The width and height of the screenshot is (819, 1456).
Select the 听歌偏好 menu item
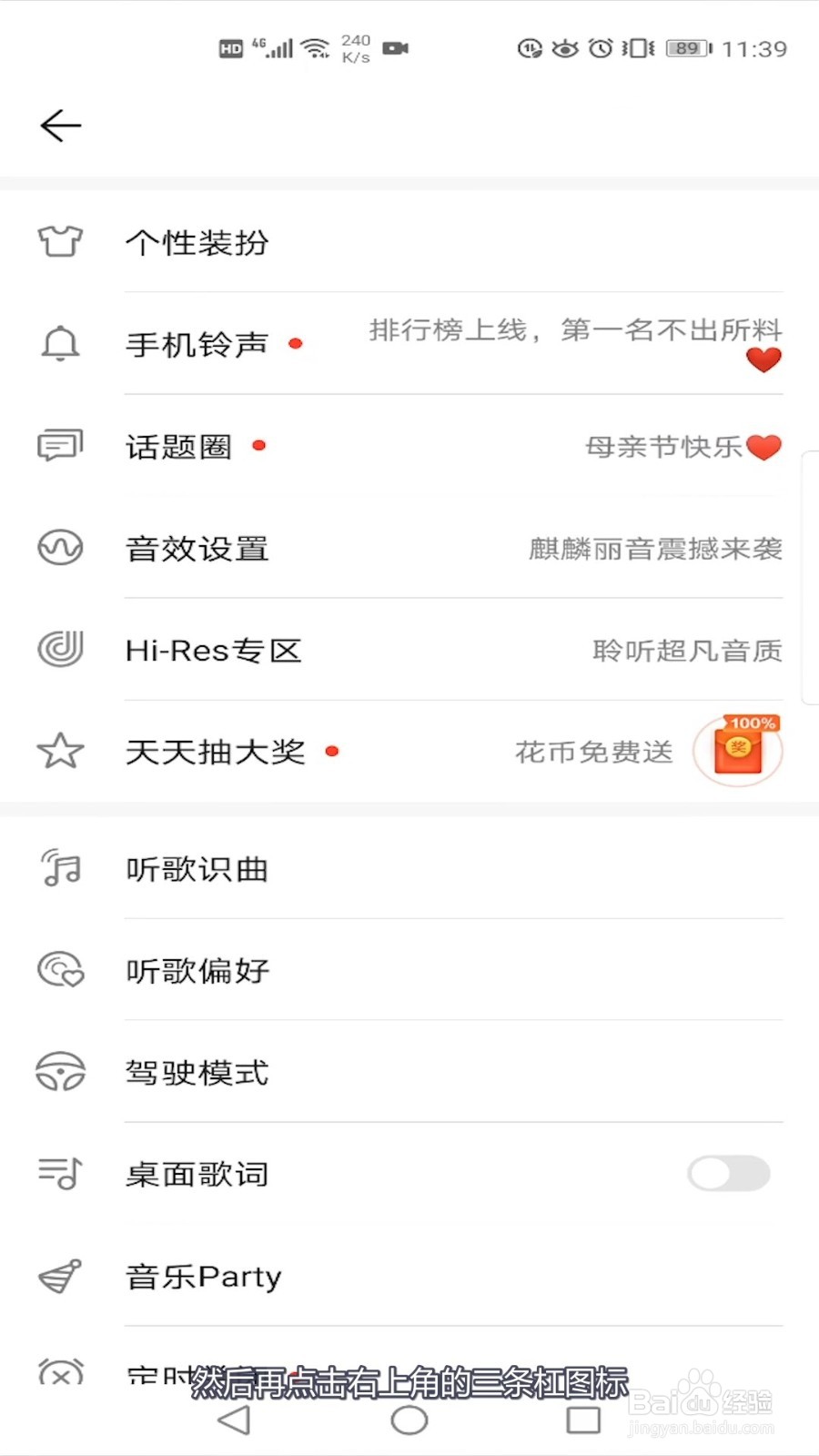pos(197,971)
